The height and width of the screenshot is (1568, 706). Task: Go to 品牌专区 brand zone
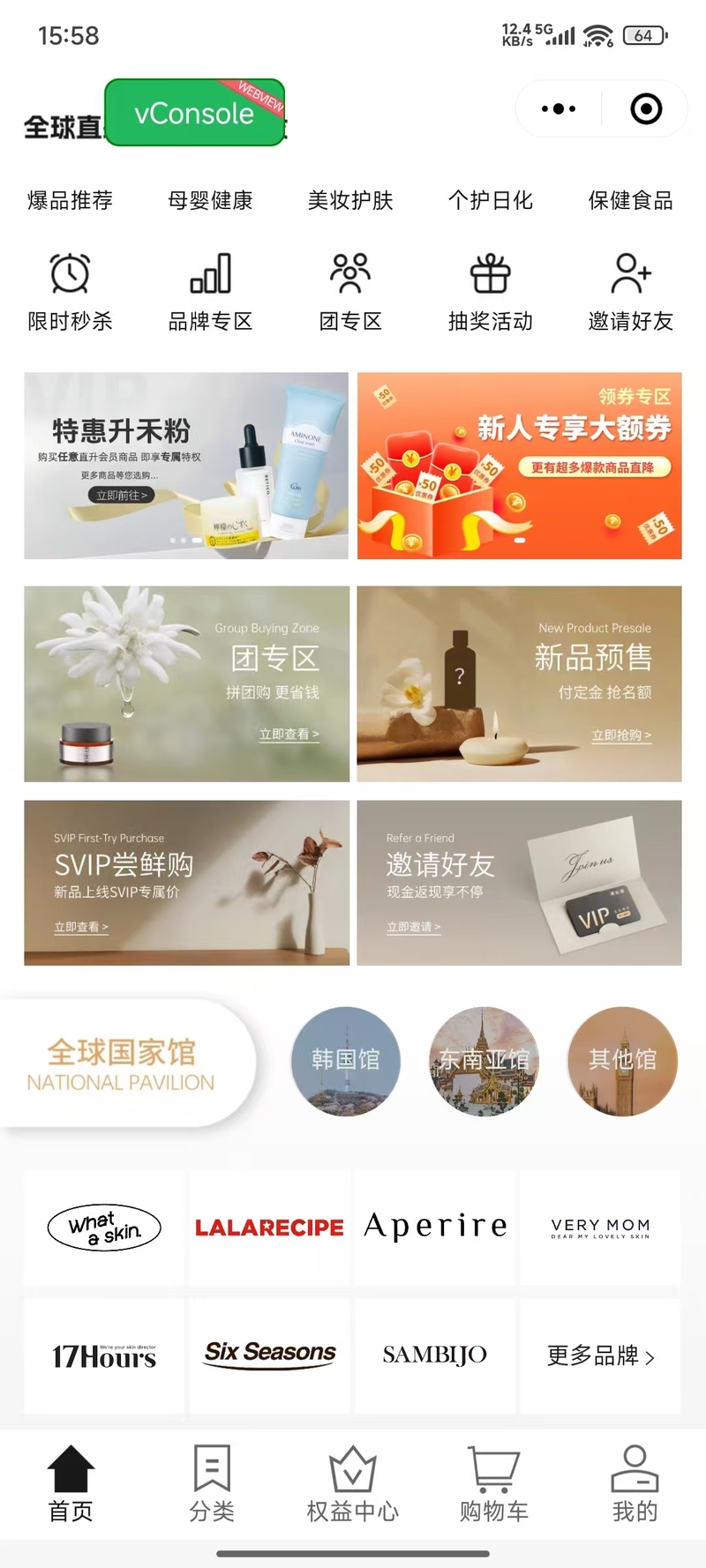[210, 292]
